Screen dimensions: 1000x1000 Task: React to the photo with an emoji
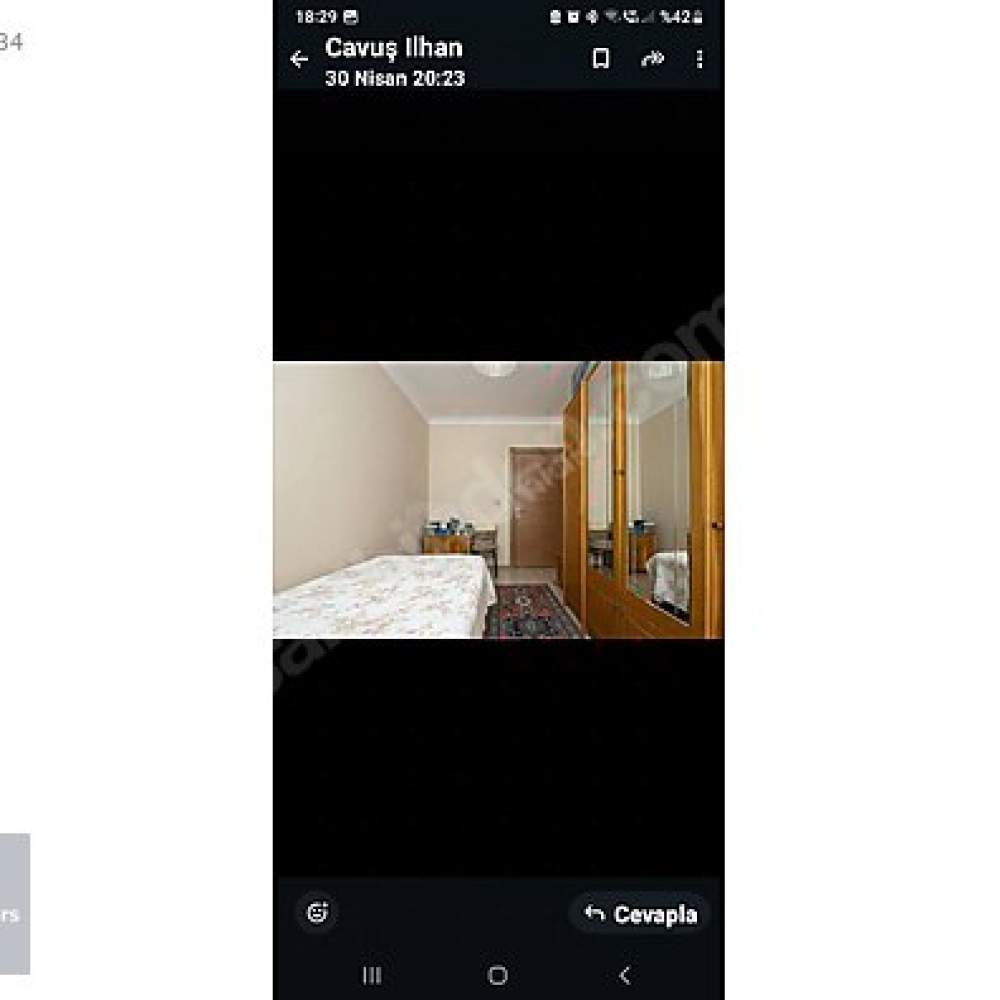point(318,912)
